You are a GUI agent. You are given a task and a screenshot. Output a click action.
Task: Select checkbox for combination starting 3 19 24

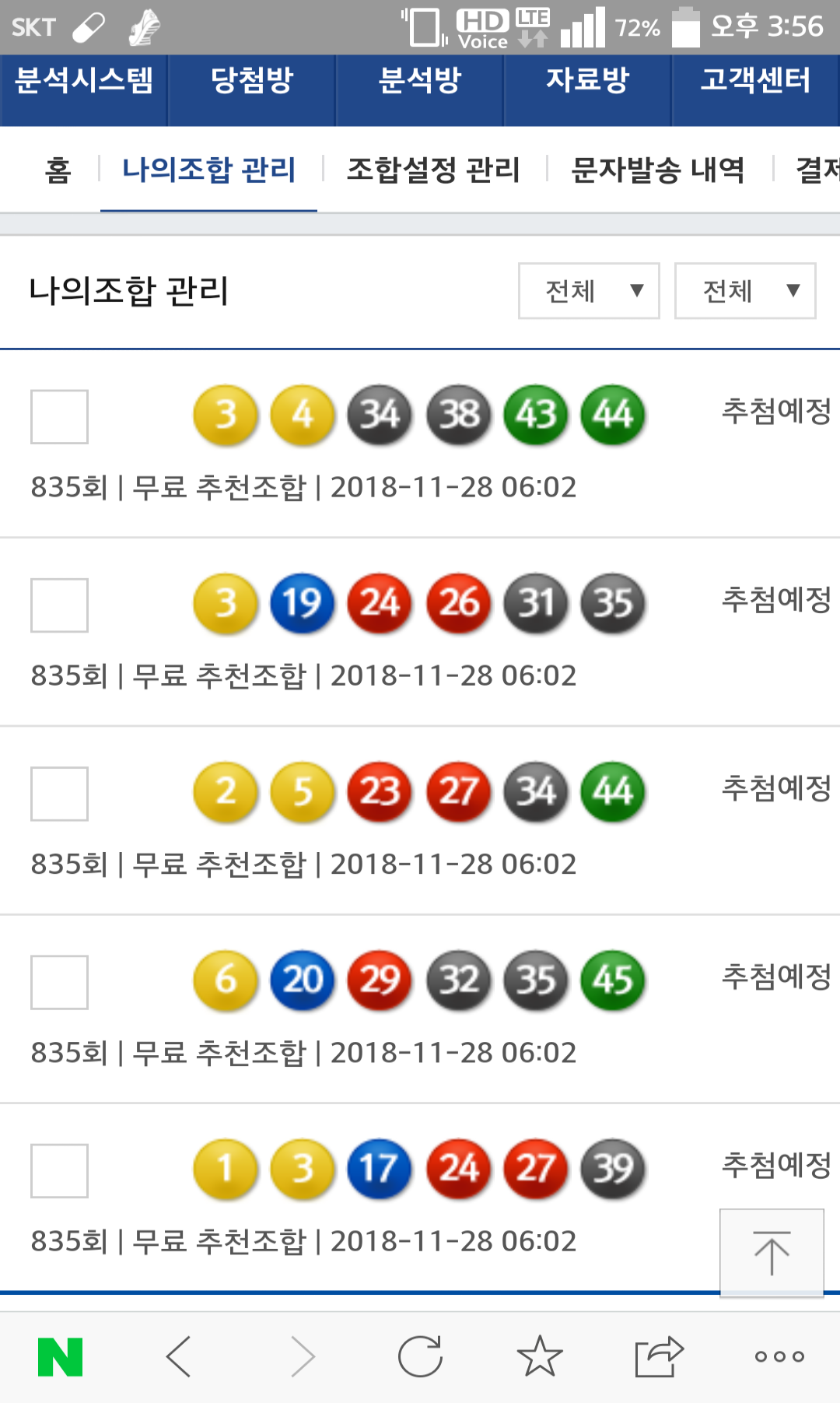[x=59, y=605]
